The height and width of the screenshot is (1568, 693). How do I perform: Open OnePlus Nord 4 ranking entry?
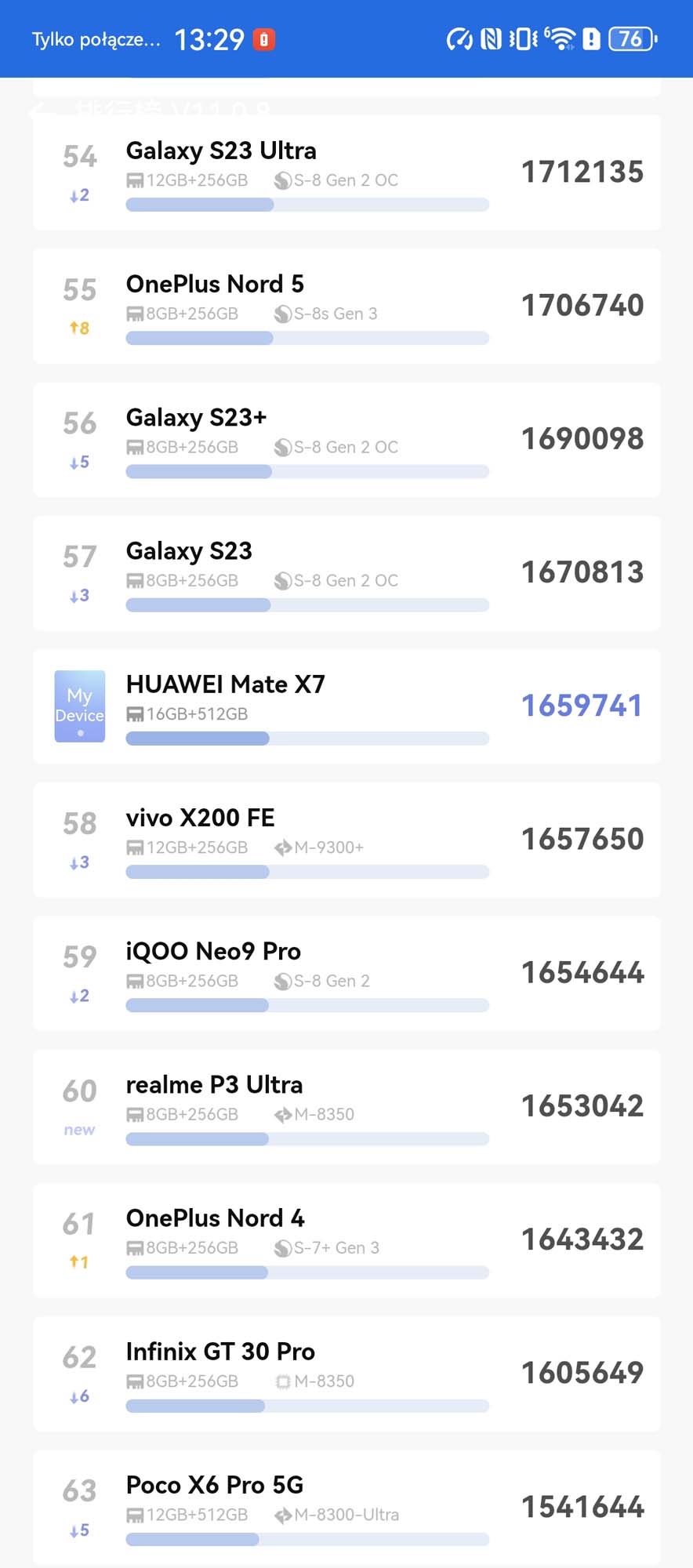click(x=346, y=1240)
